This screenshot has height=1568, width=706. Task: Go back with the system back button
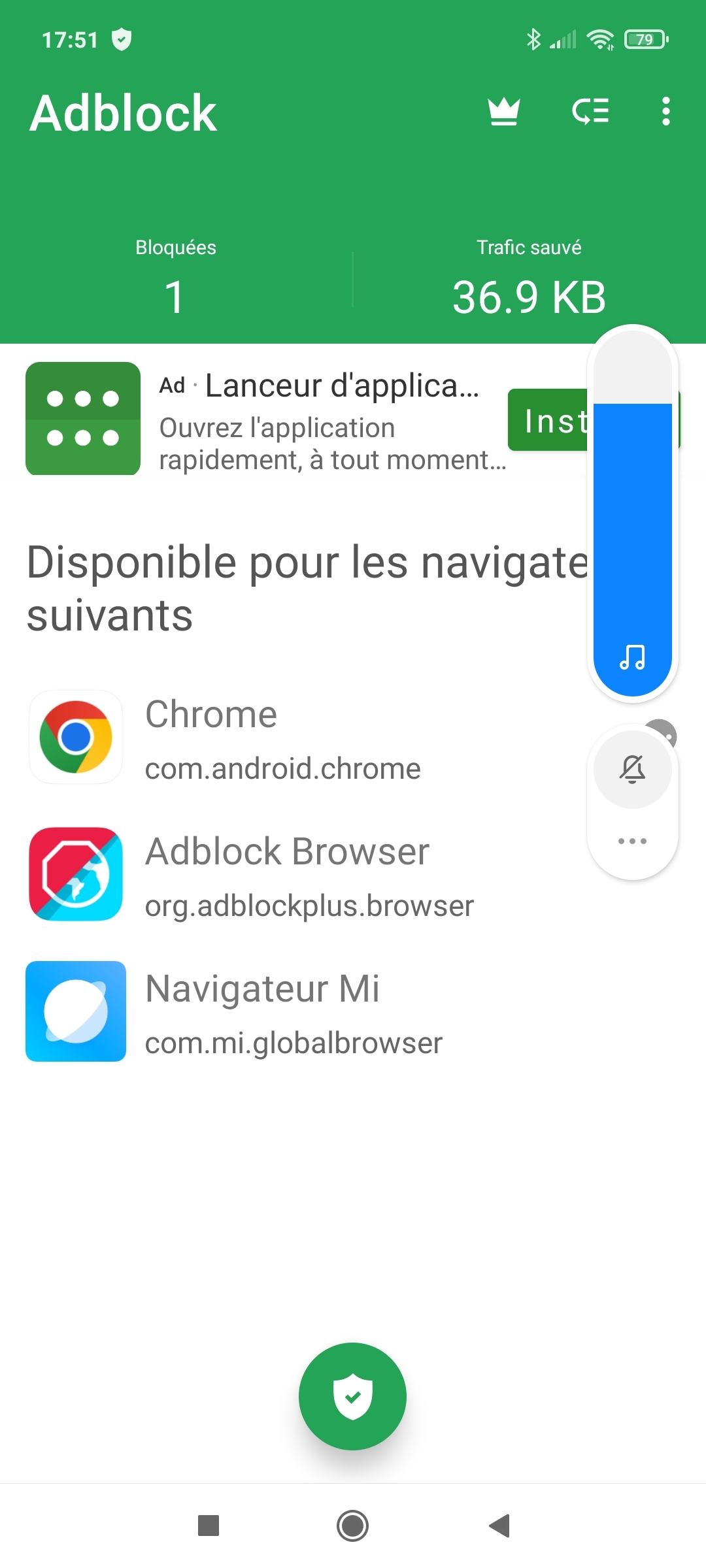pos(499,1526)
